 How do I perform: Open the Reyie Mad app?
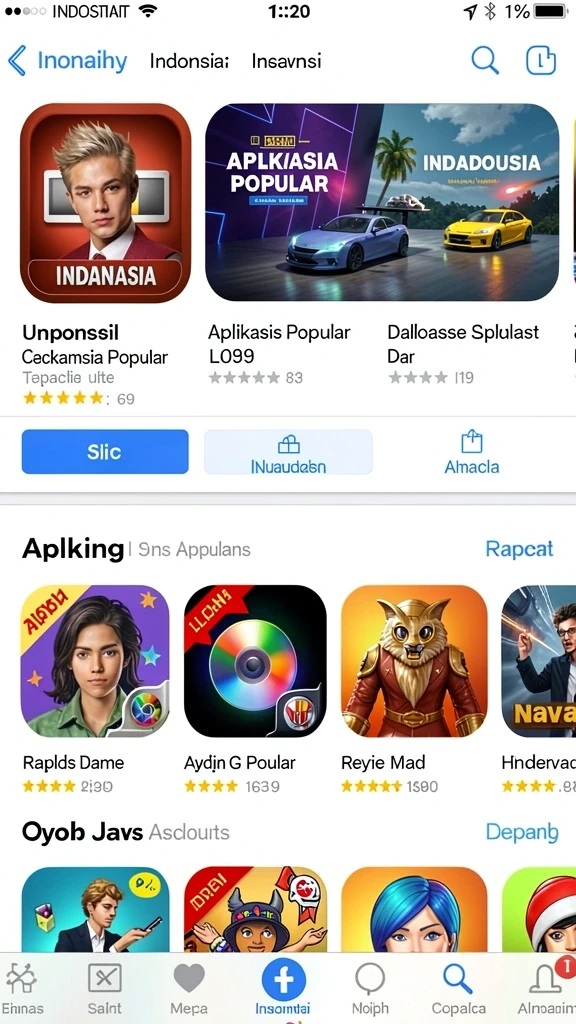coord(414,662)
